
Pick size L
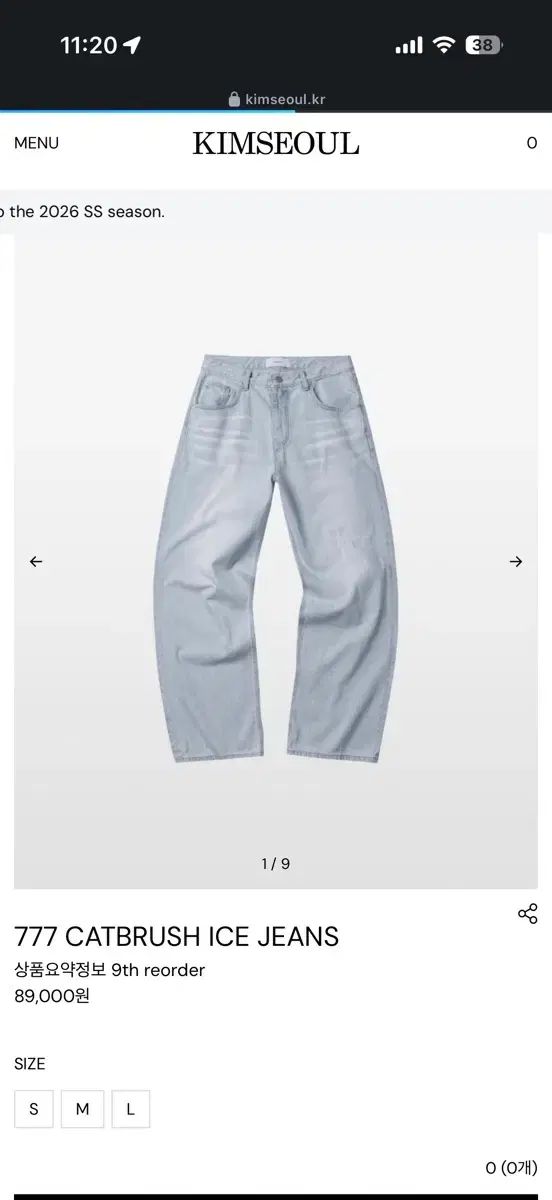[x=131, y=1109]
